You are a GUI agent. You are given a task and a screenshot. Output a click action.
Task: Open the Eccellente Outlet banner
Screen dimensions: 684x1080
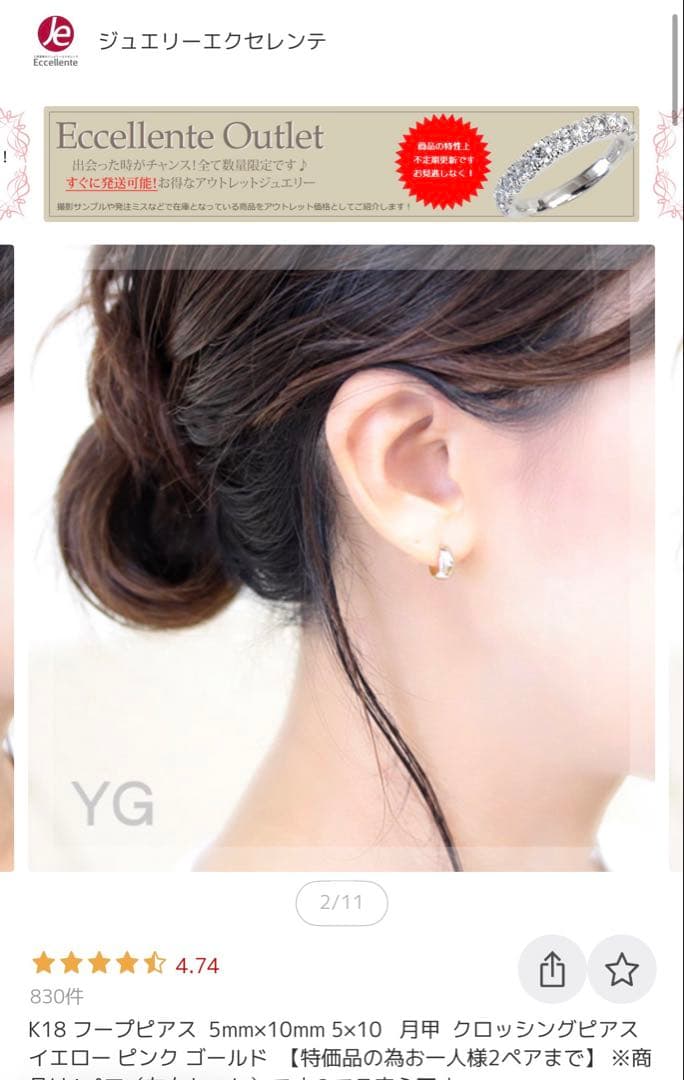pyautogui.click(x=341, y=163)
